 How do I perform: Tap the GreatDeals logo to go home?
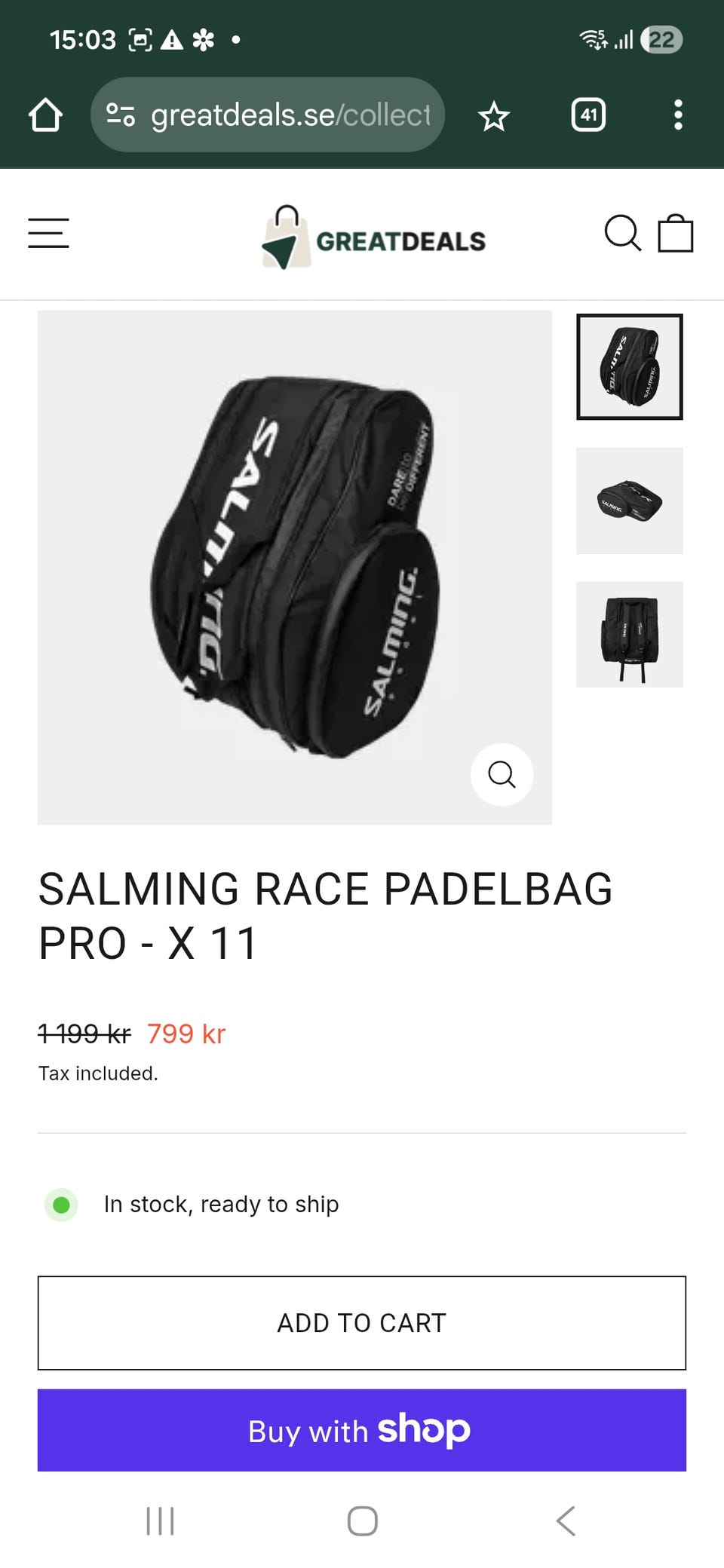point(373,238)
